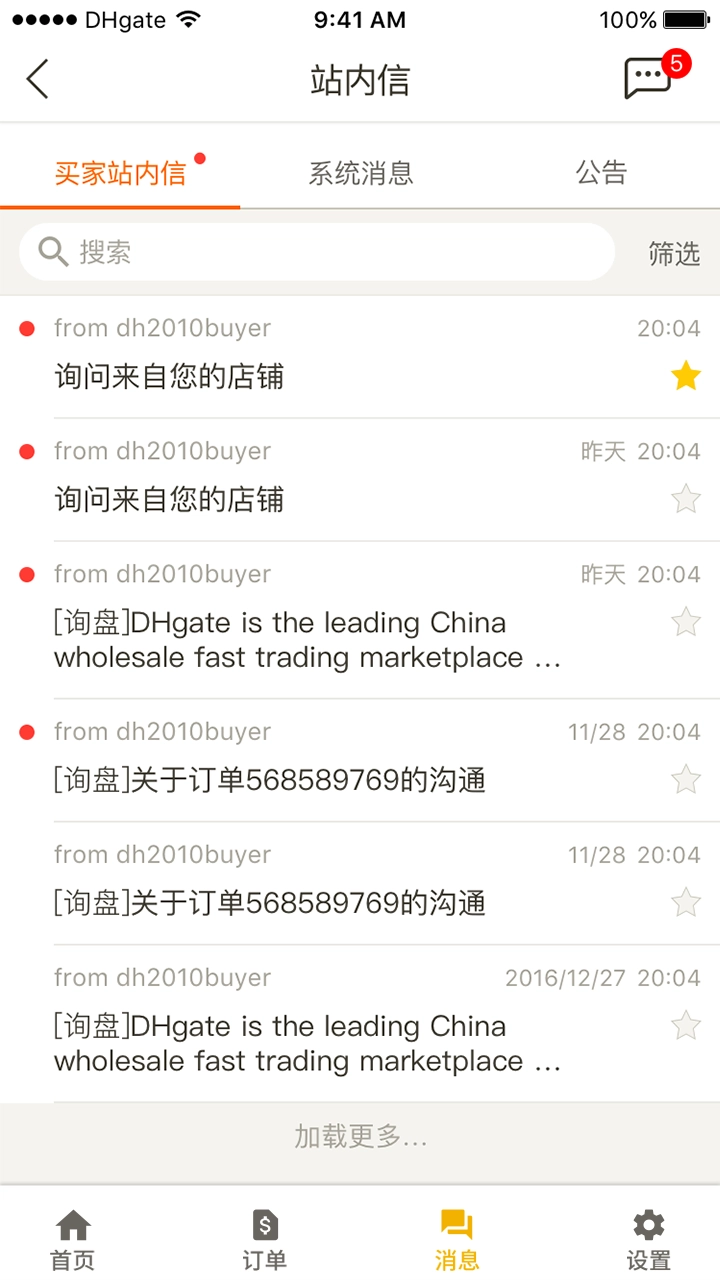Star the DHgate wholesale marketplace inquiry message
This screenshot has height=1280, width=720.
click(x=685, y=622)
